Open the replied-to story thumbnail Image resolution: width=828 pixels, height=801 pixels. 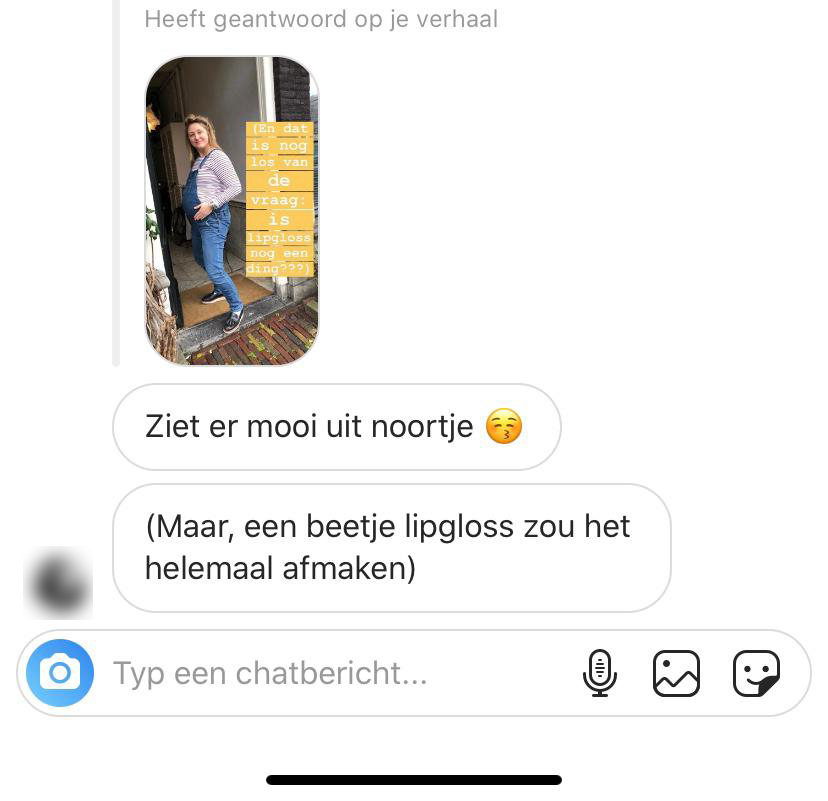tap(232, 210)
